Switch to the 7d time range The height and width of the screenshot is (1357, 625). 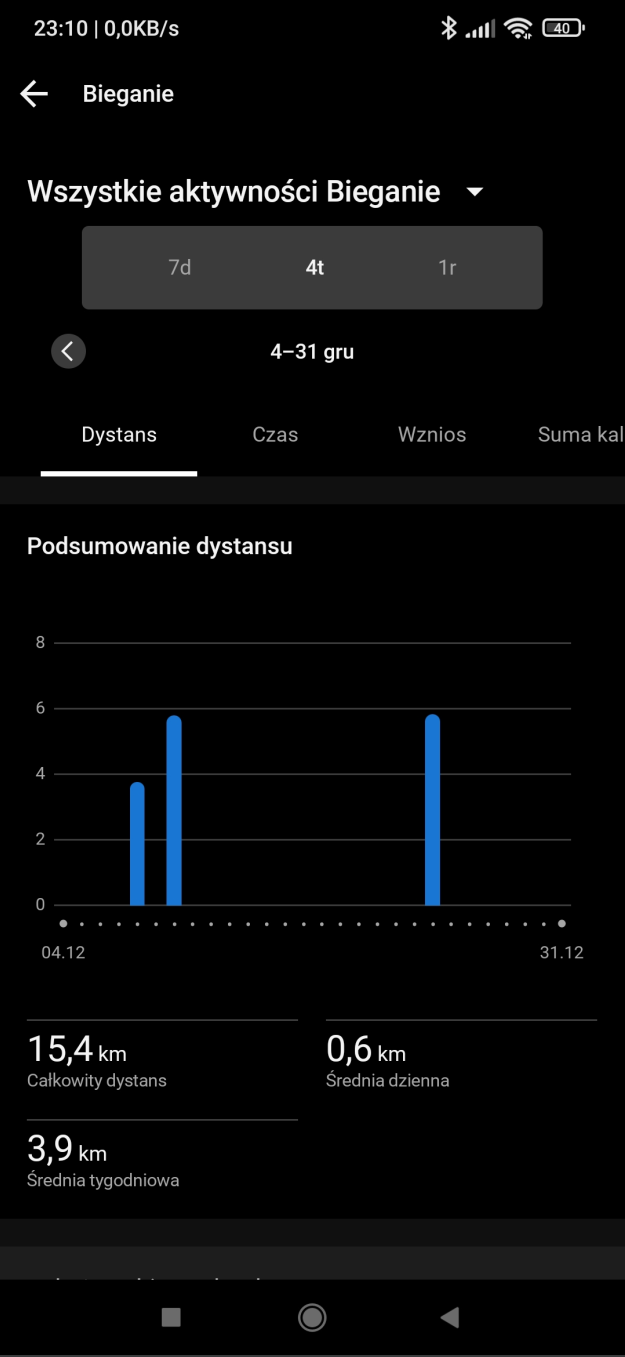(x=180, y=267)
